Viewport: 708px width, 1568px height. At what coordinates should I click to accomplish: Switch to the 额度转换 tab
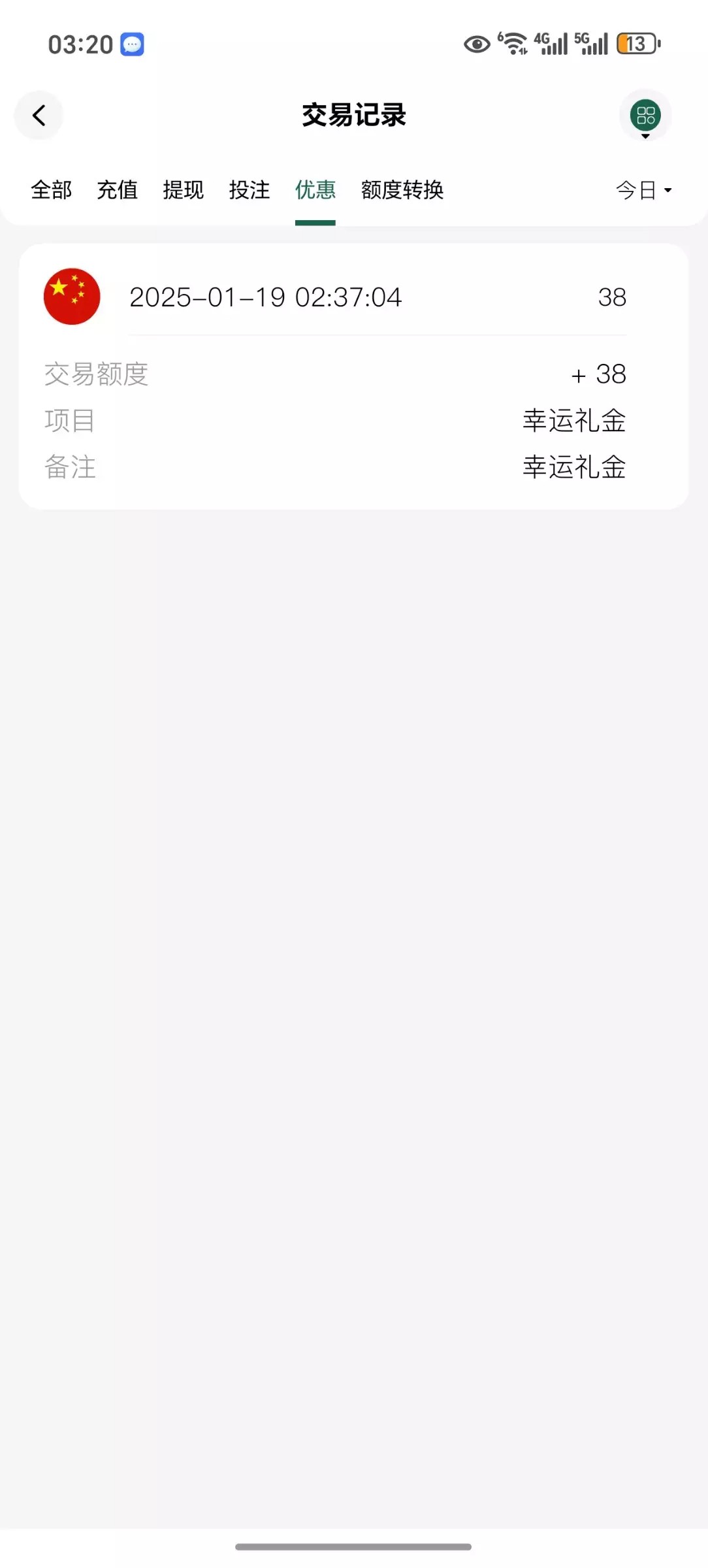402,190
